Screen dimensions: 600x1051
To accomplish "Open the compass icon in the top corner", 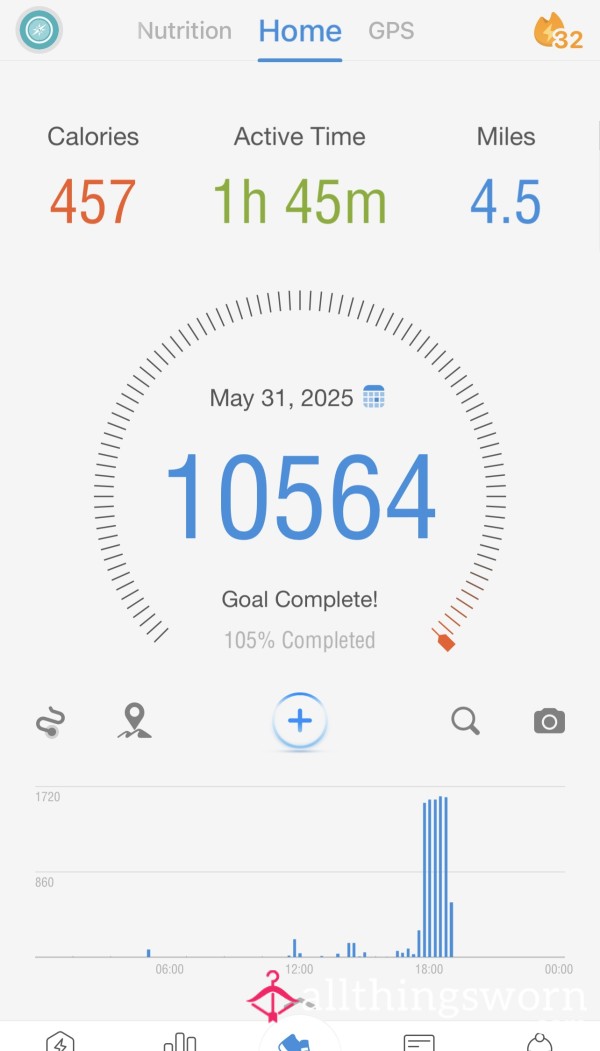I will pyautogui.click(x=40, y=30).
